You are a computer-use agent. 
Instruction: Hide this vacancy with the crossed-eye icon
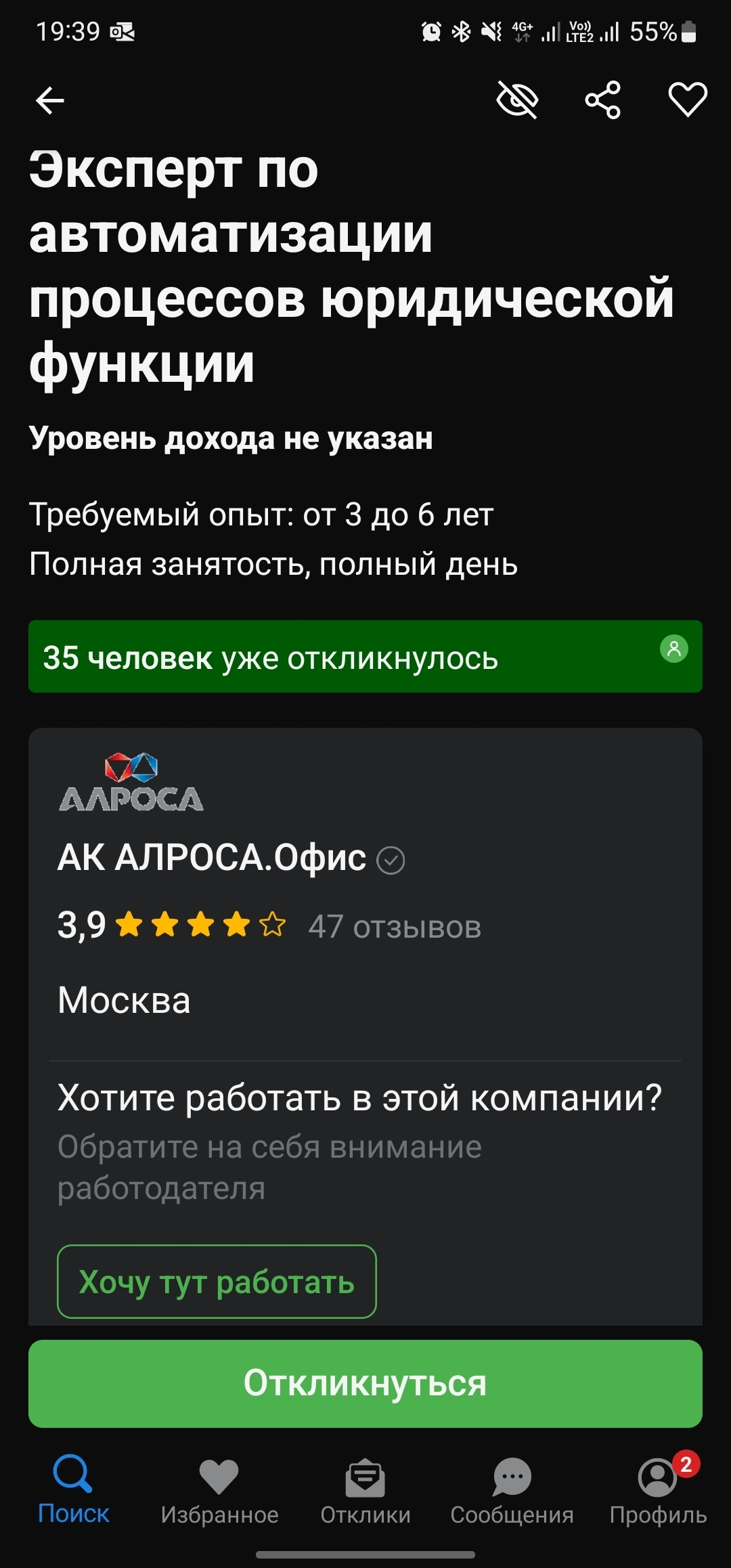(517, 100)
